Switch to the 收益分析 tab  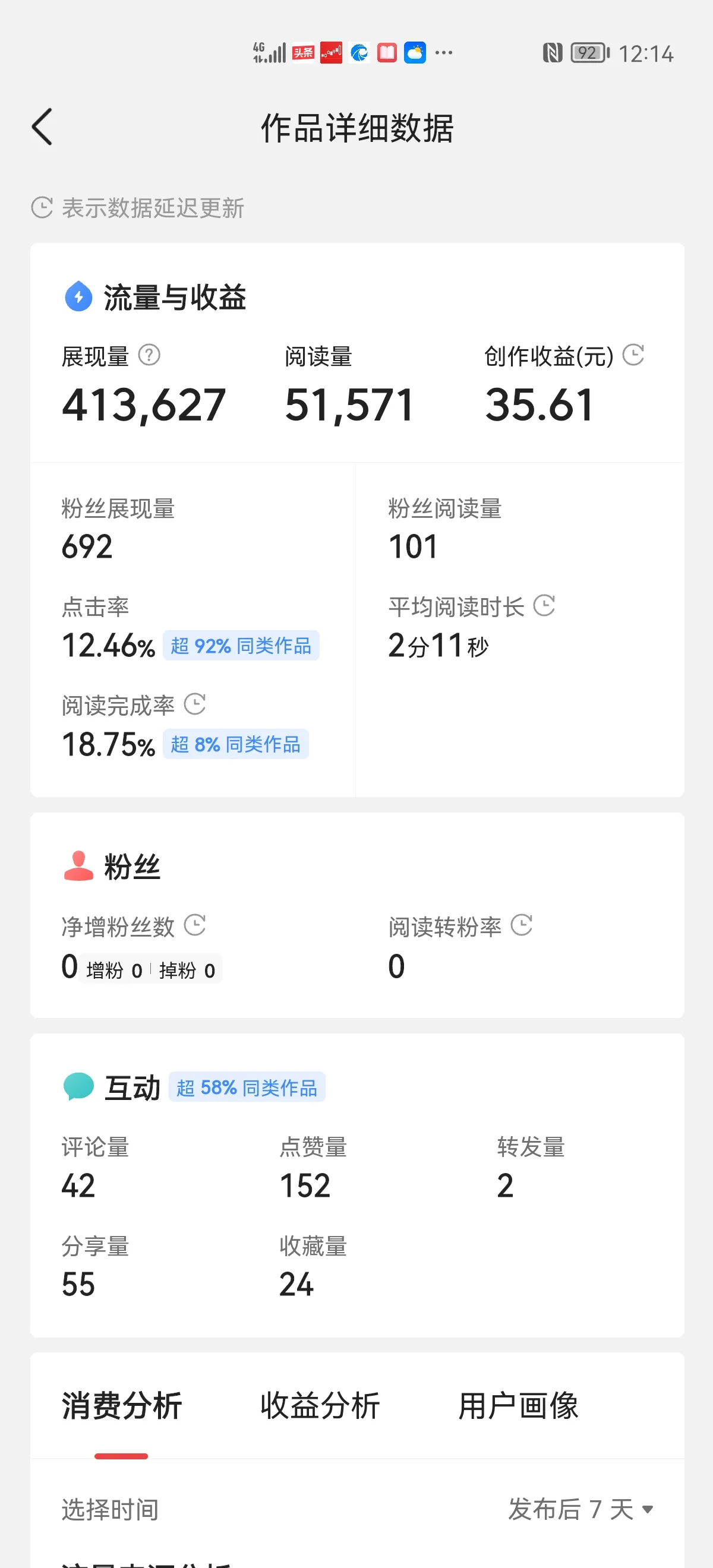pyautogui.click(x=320, y=1405)
